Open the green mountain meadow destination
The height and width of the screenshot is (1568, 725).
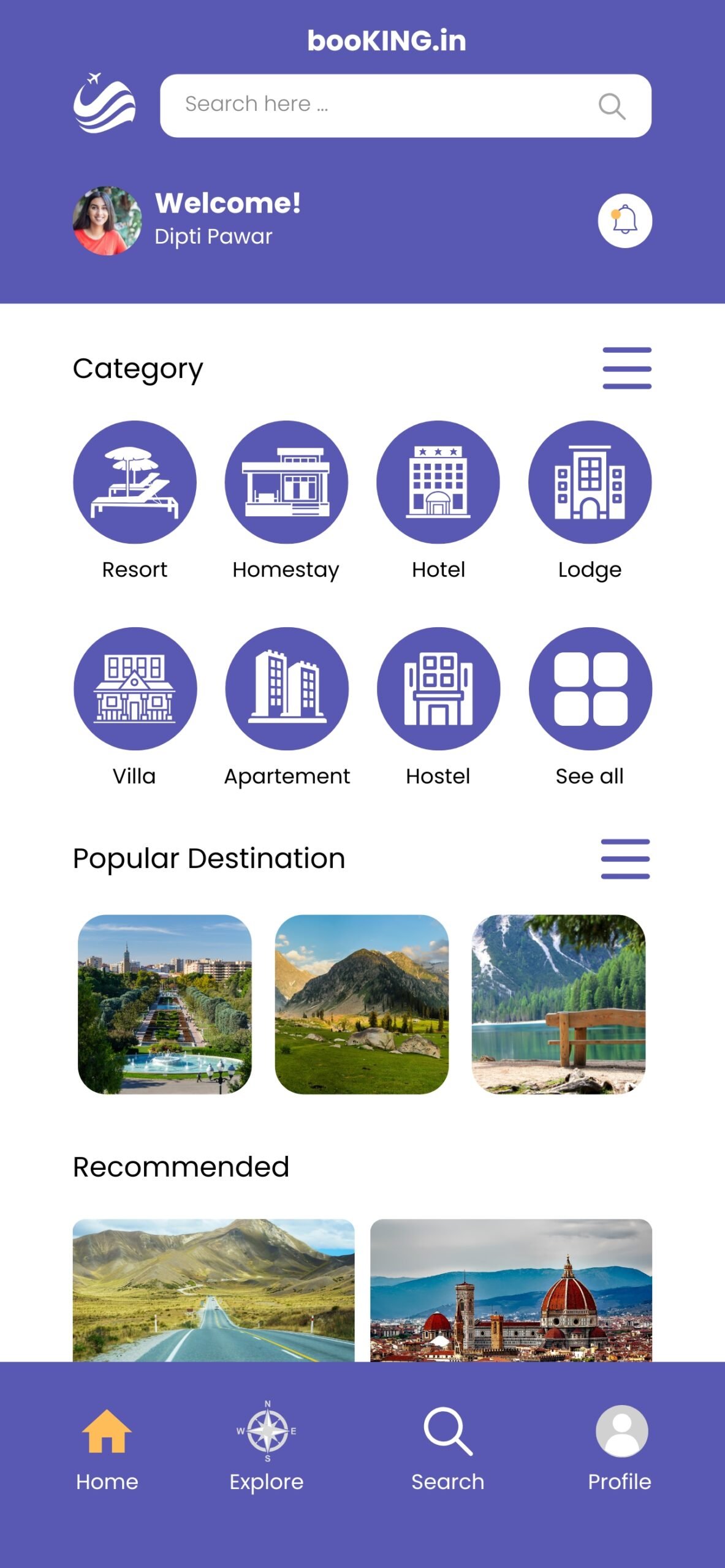tap(362, 1005)
